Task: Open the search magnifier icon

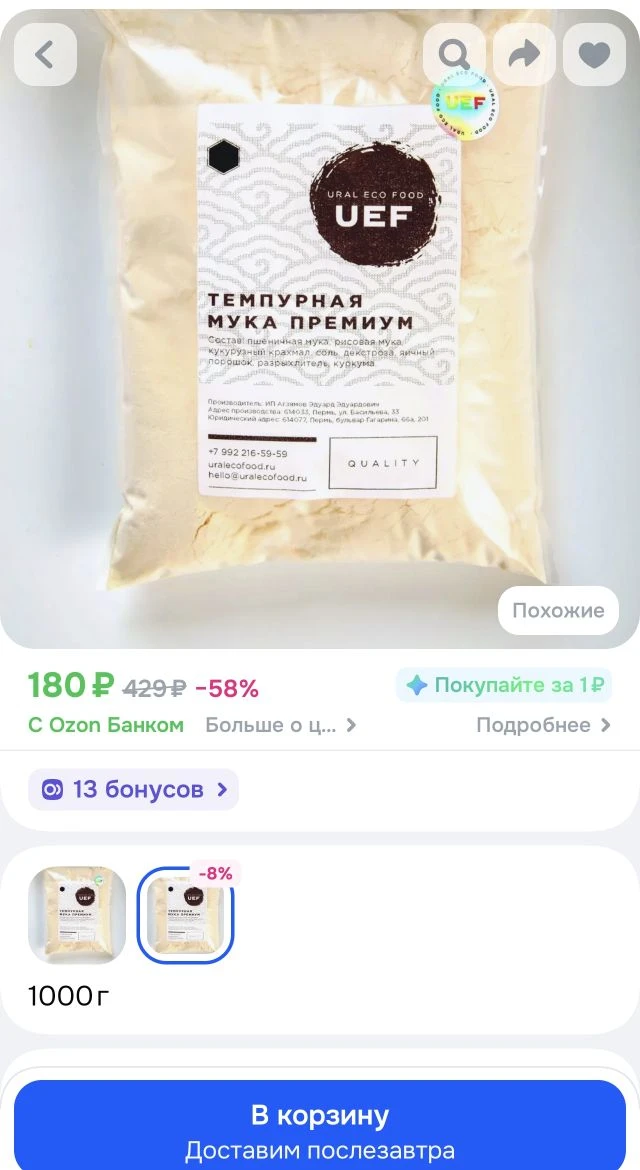Action: pyautogui.click(x=454, y=55)
